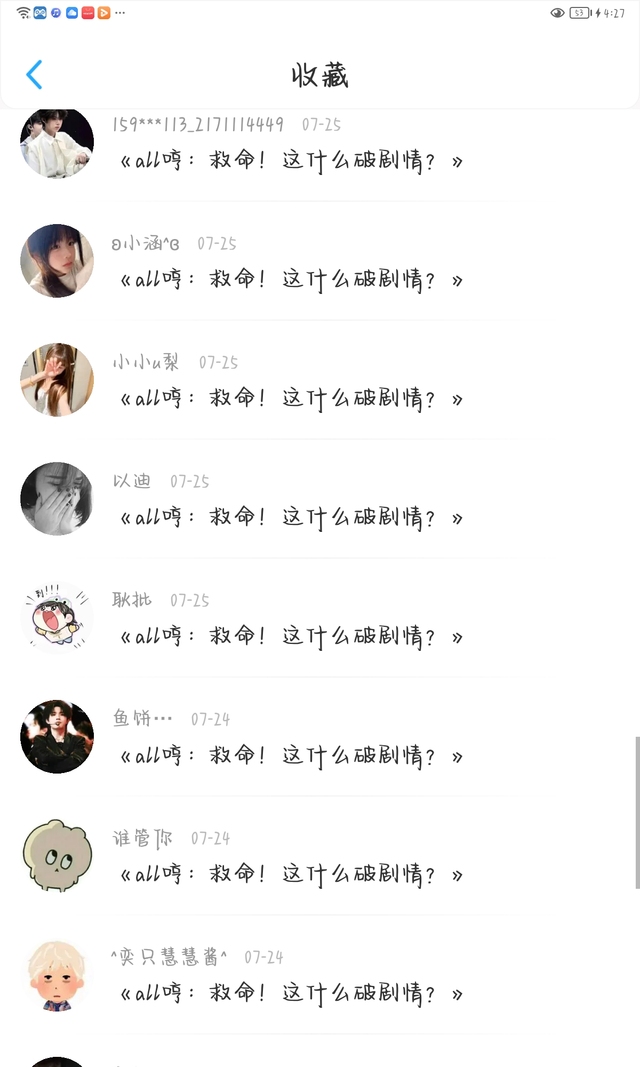Open the entry from 小小u梨

click(290, 399)
